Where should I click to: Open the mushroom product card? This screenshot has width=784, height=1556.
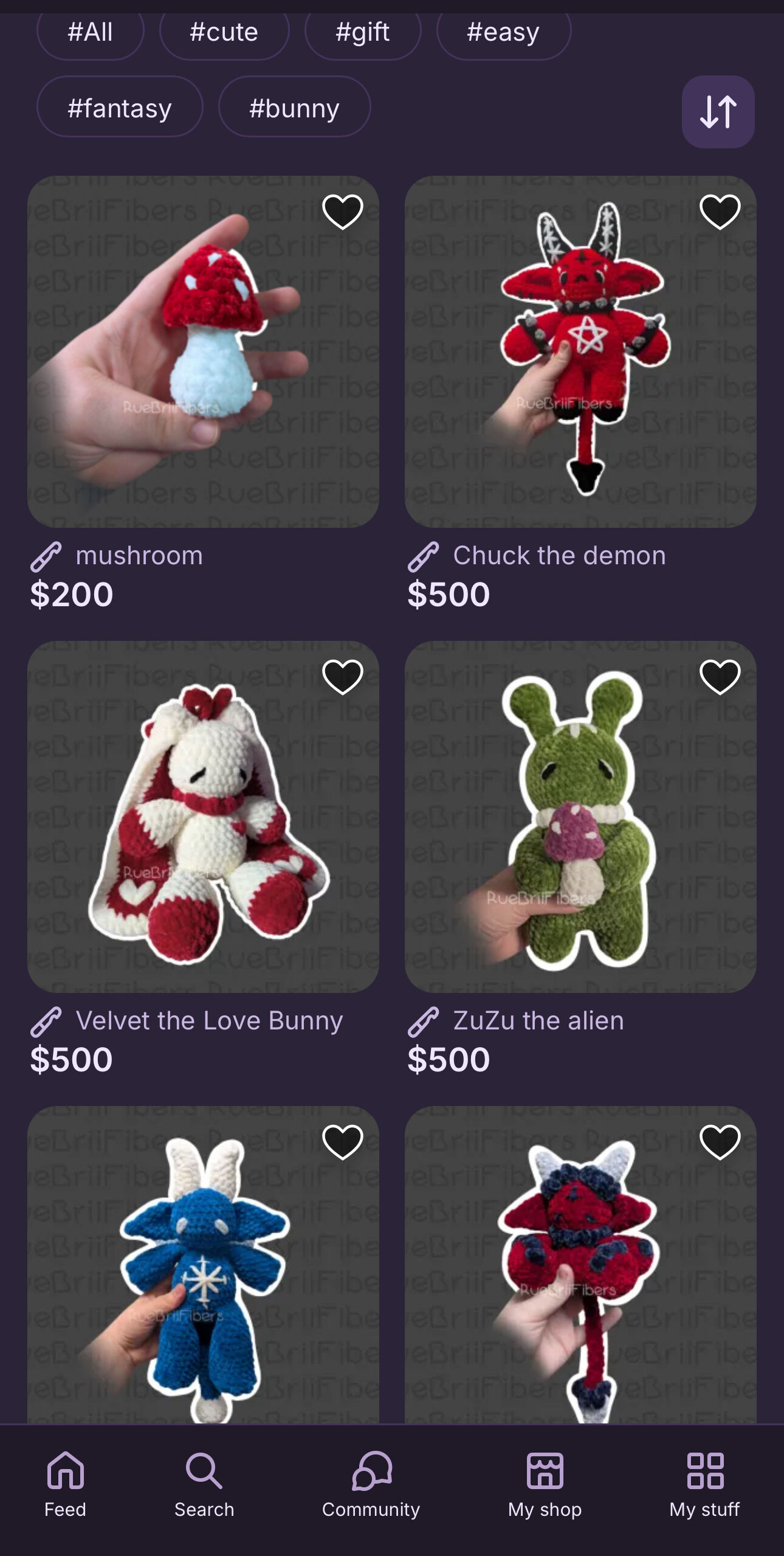pyautogui.click(x=203, y=351)
